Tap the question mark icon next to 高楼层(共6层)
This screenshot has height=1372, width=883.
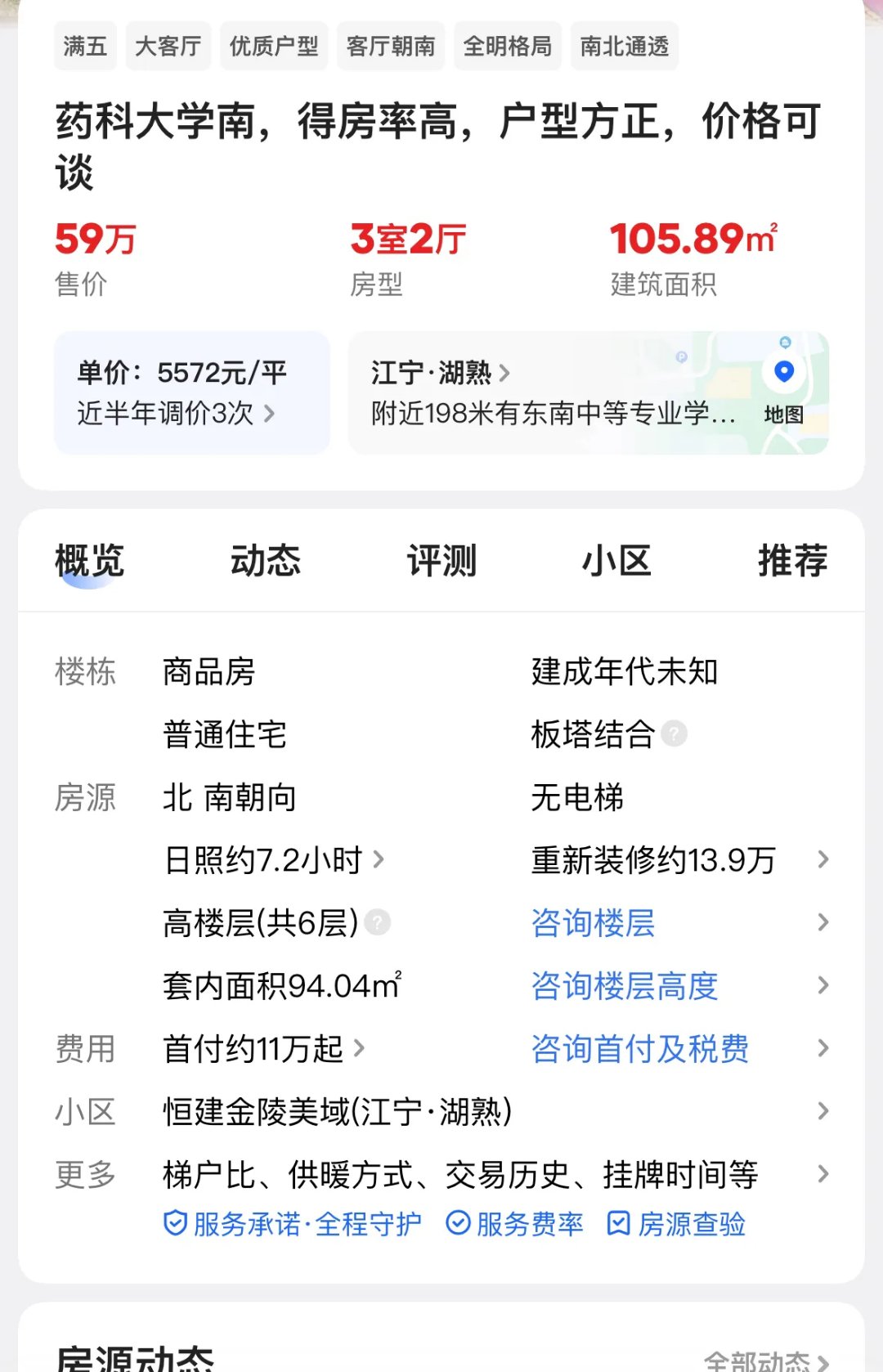376,923
